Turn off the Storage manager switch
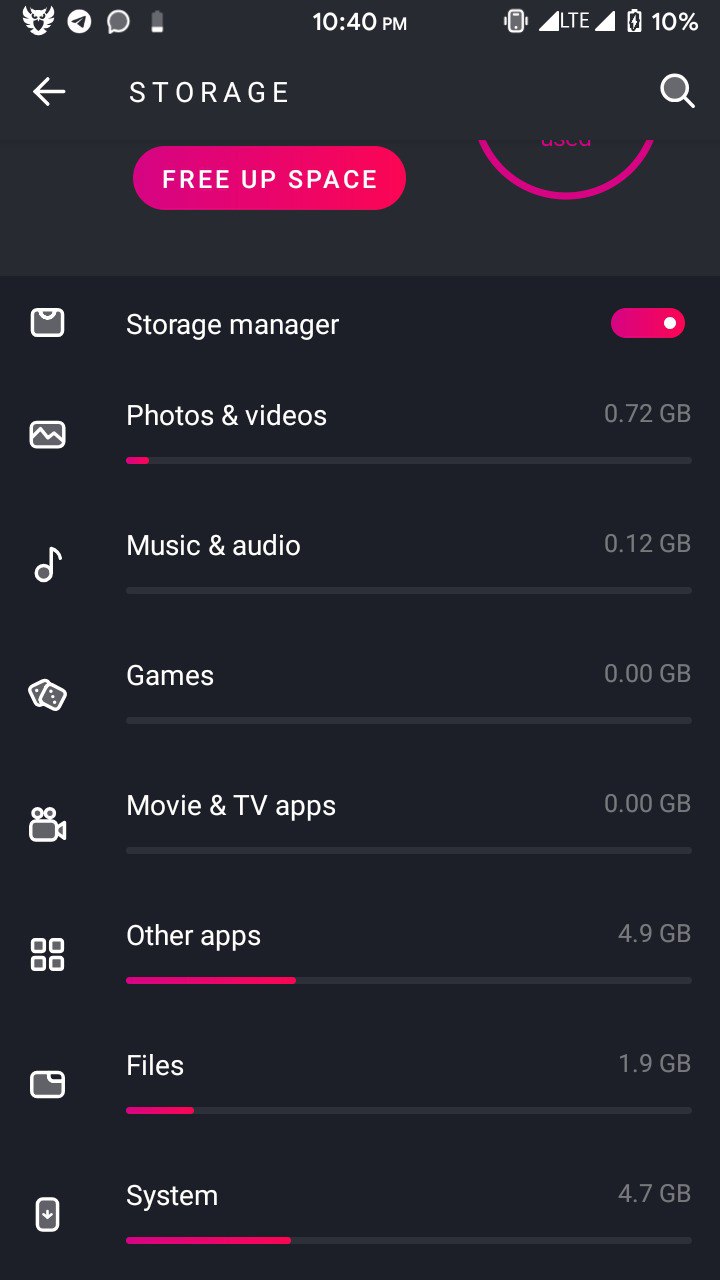The height and width of the screenshot is (1280, 720). [648, 323]
